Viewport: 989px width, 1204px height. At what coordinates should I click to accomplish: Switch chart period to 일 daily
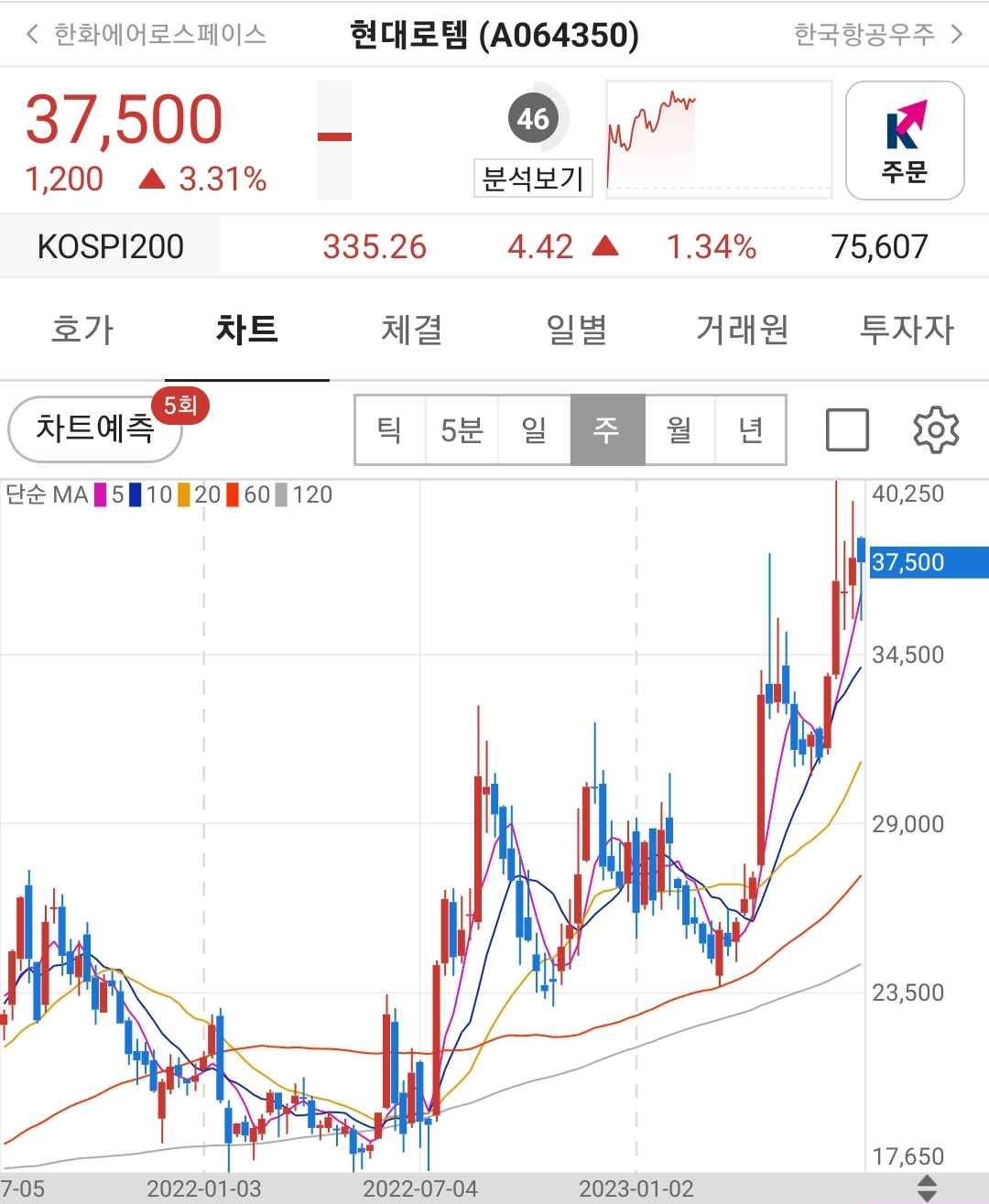(x=535, y=429)
